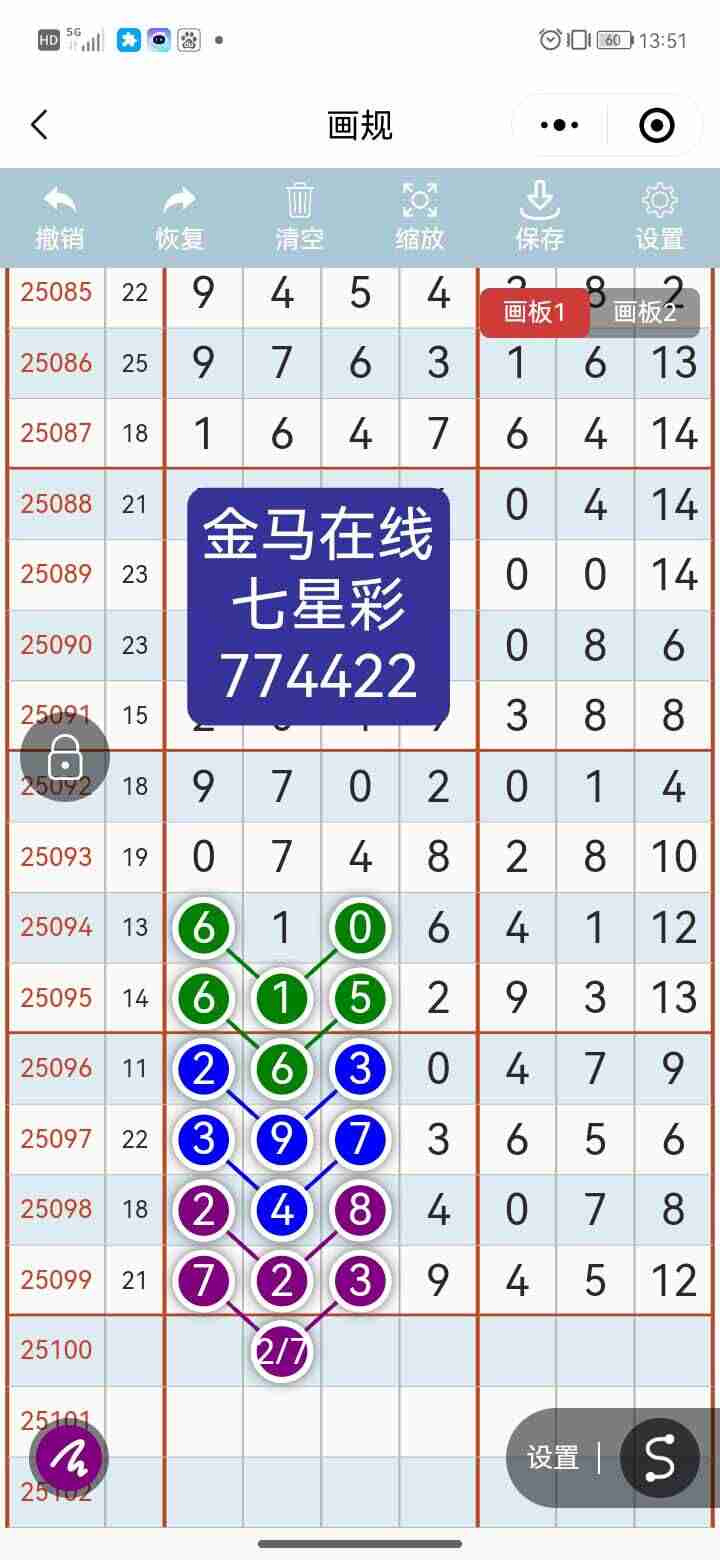This screenshot has width=720, height=1560.
Task: Tap the 2/7 circled prediction marker
Action: pyautogui.click(x=282, y=1349)
